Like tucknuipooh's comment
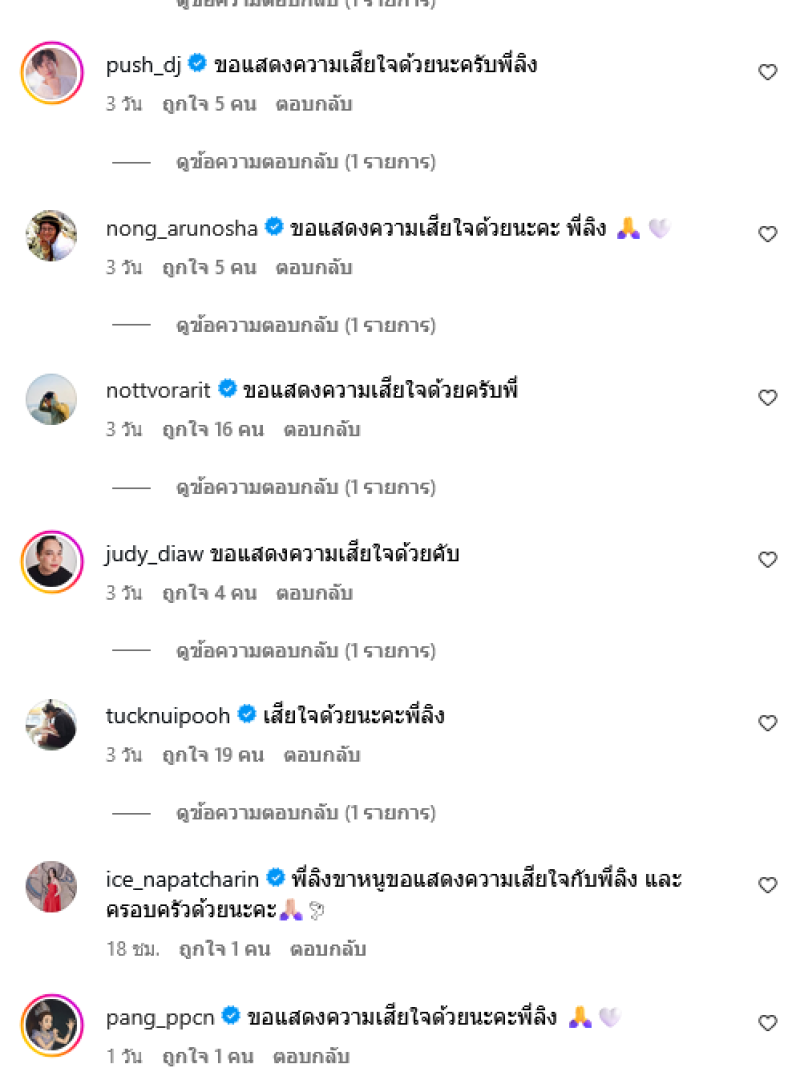 (767, 723)
